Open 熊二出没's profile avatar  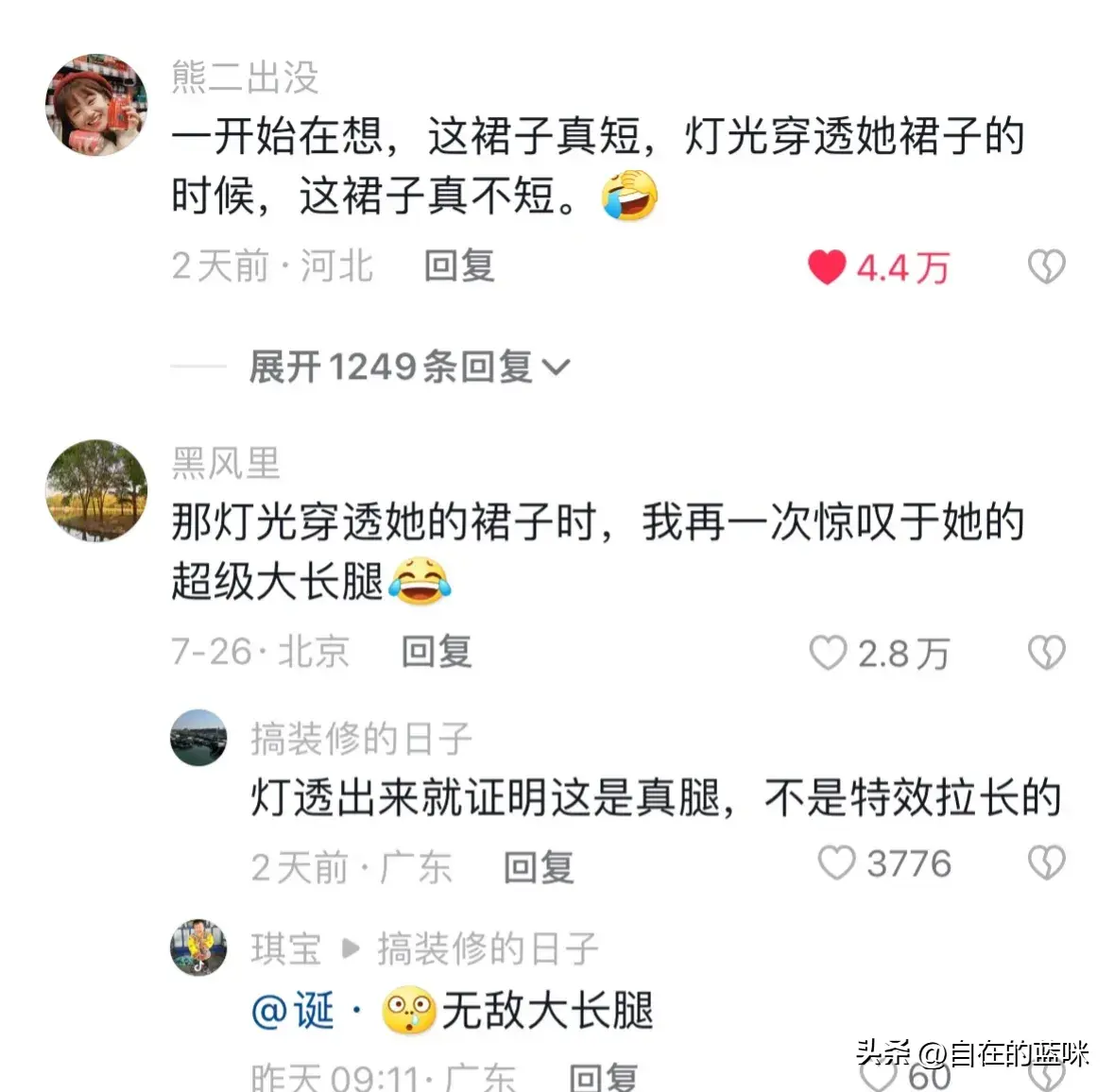click(96, 105)
